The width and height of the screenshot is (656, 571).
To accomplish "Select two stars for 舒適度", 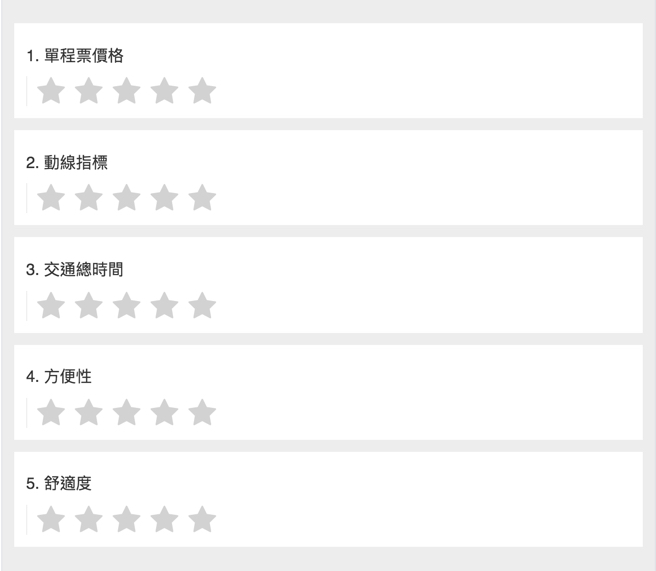I will (89, 519).
